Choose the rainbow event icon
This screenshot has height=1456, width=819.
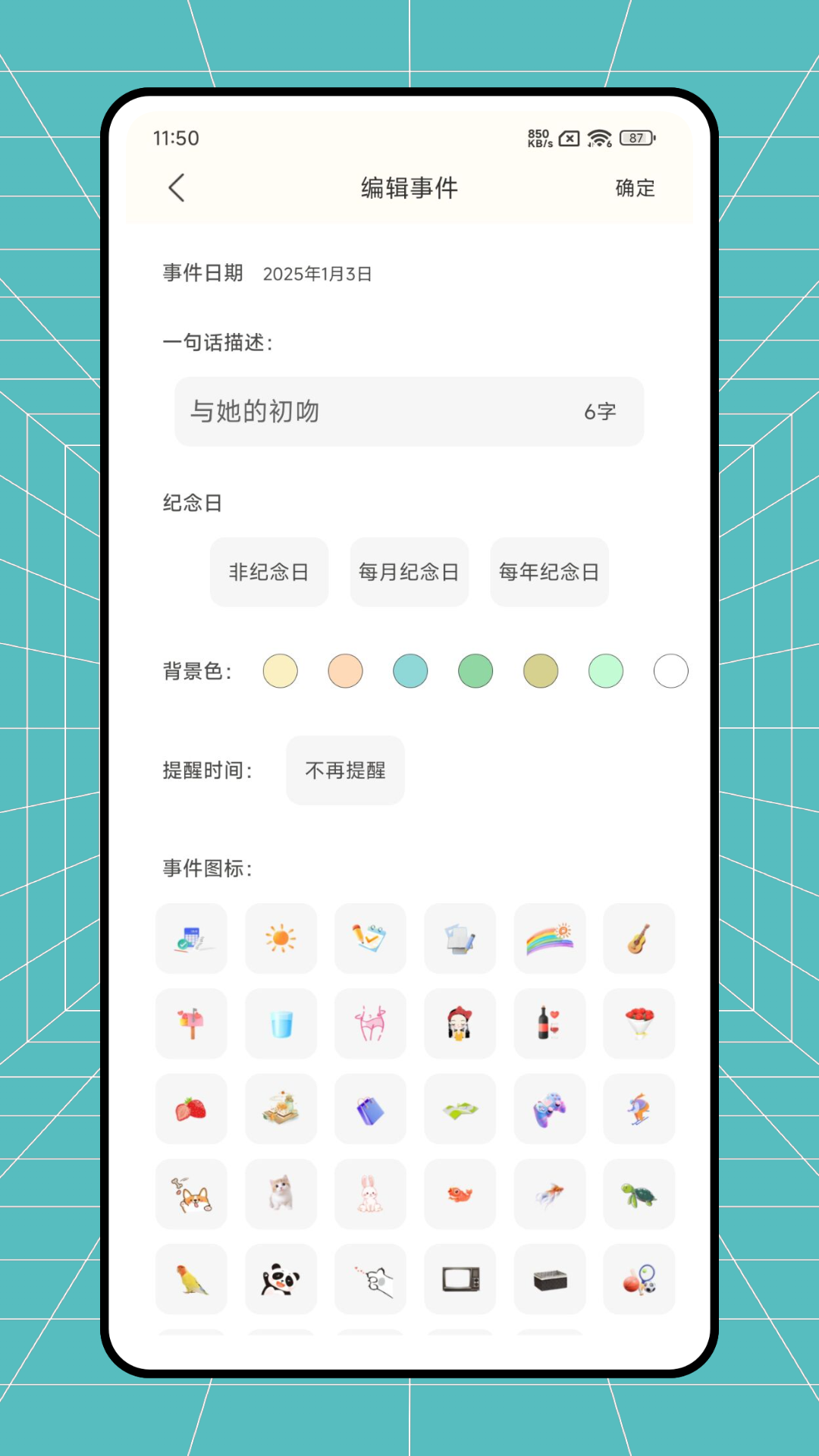pyautogui.click(x=549, y=939)
